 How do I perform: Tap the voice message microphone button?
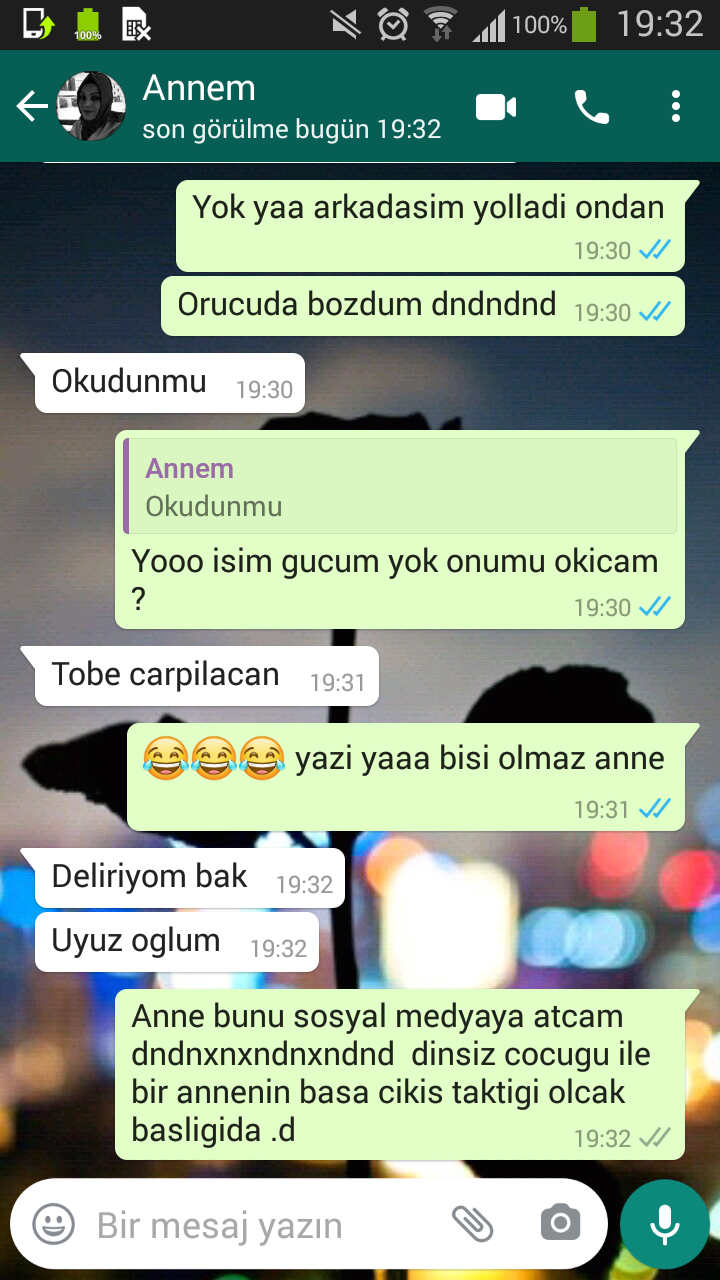(x=664, y=1224)
